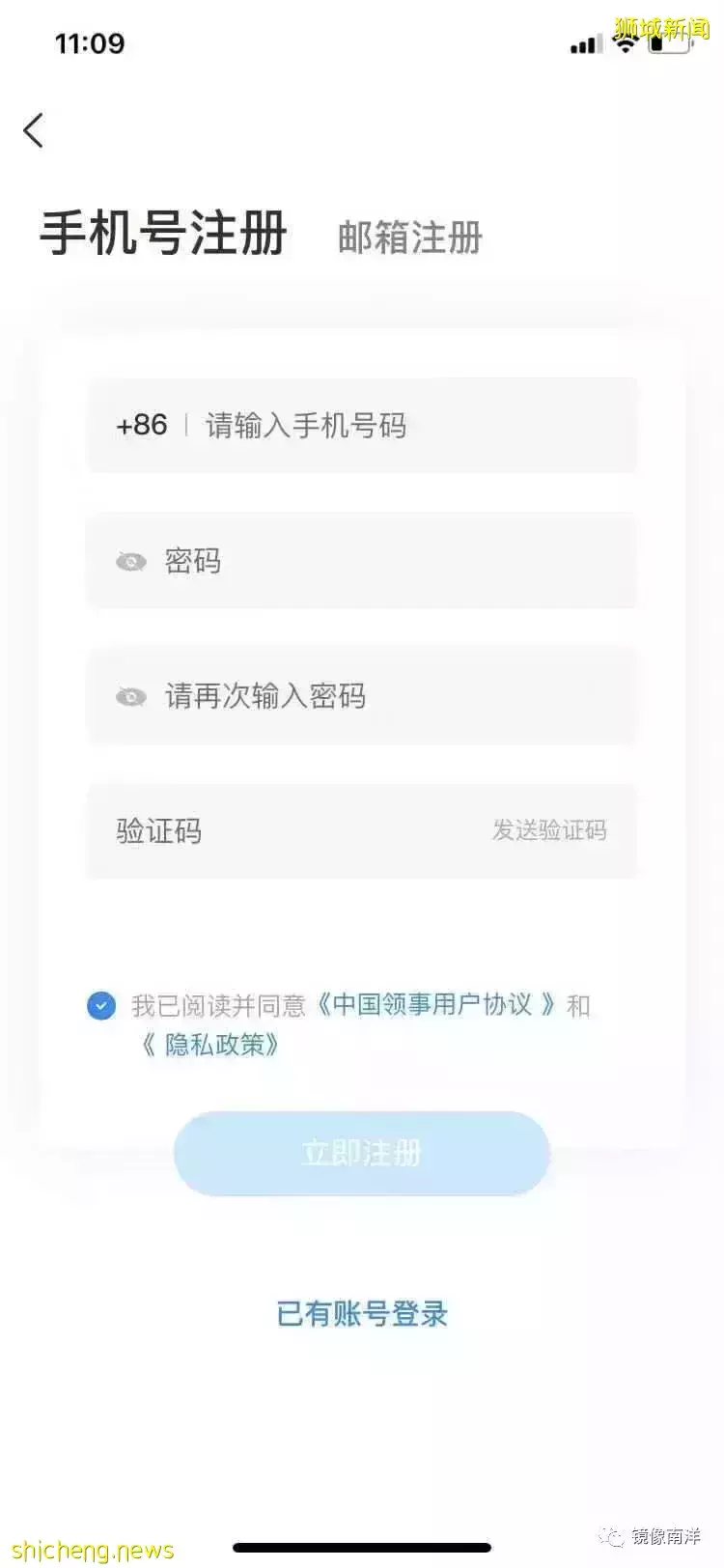Select the 手机号注册 tab
724x1568 pixels.
pos(163,235)
